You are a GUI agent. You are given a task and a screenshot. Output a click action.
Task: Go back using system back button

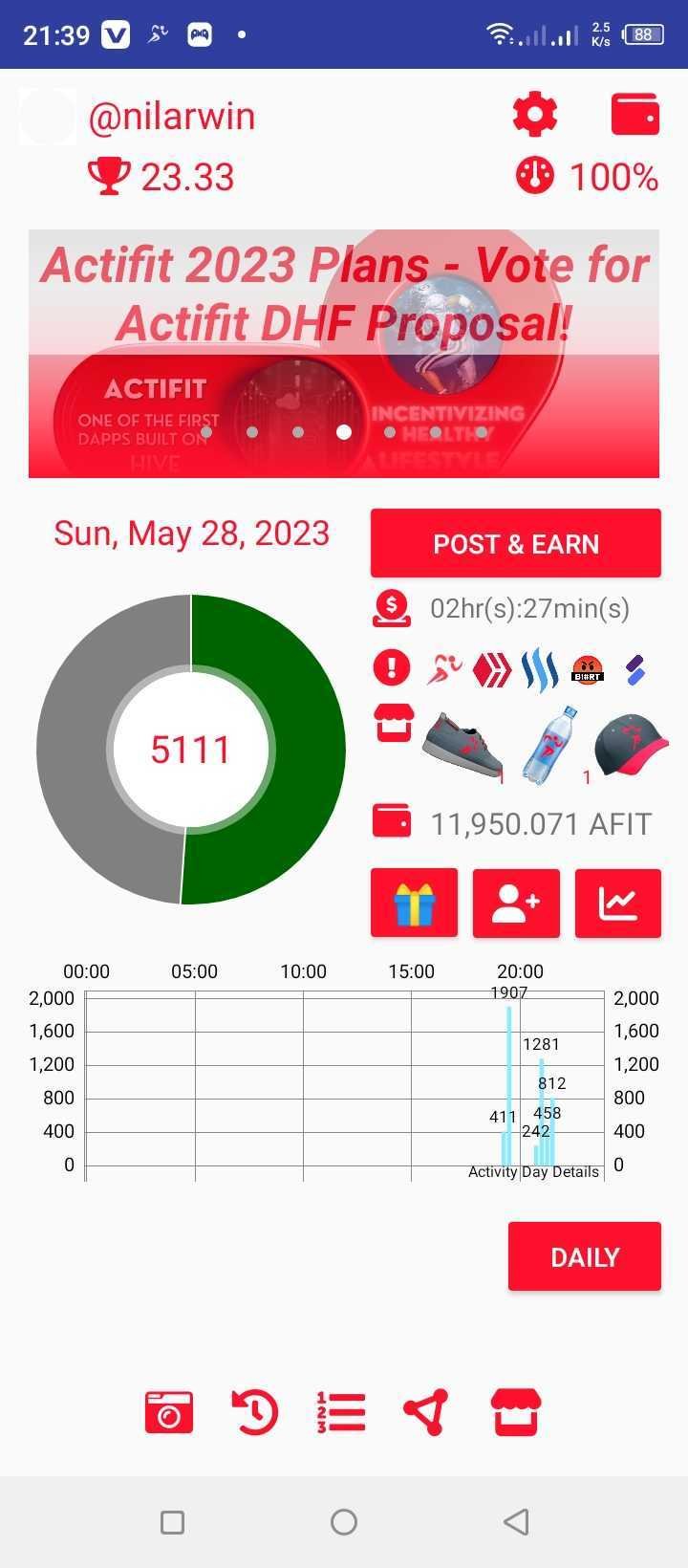coord(516,1521)
